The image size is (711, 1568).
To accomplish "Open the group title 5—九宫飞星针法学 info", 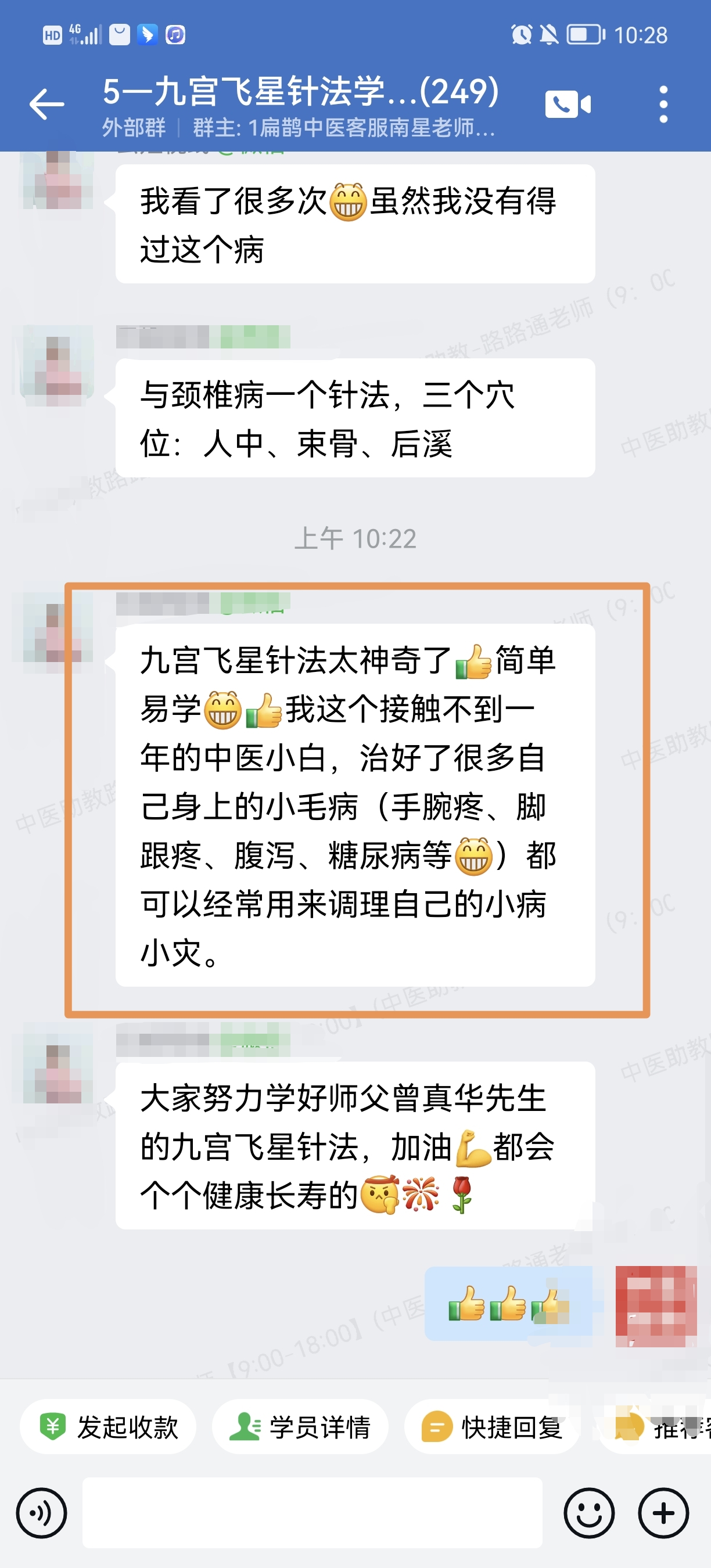I will (301, 92).
